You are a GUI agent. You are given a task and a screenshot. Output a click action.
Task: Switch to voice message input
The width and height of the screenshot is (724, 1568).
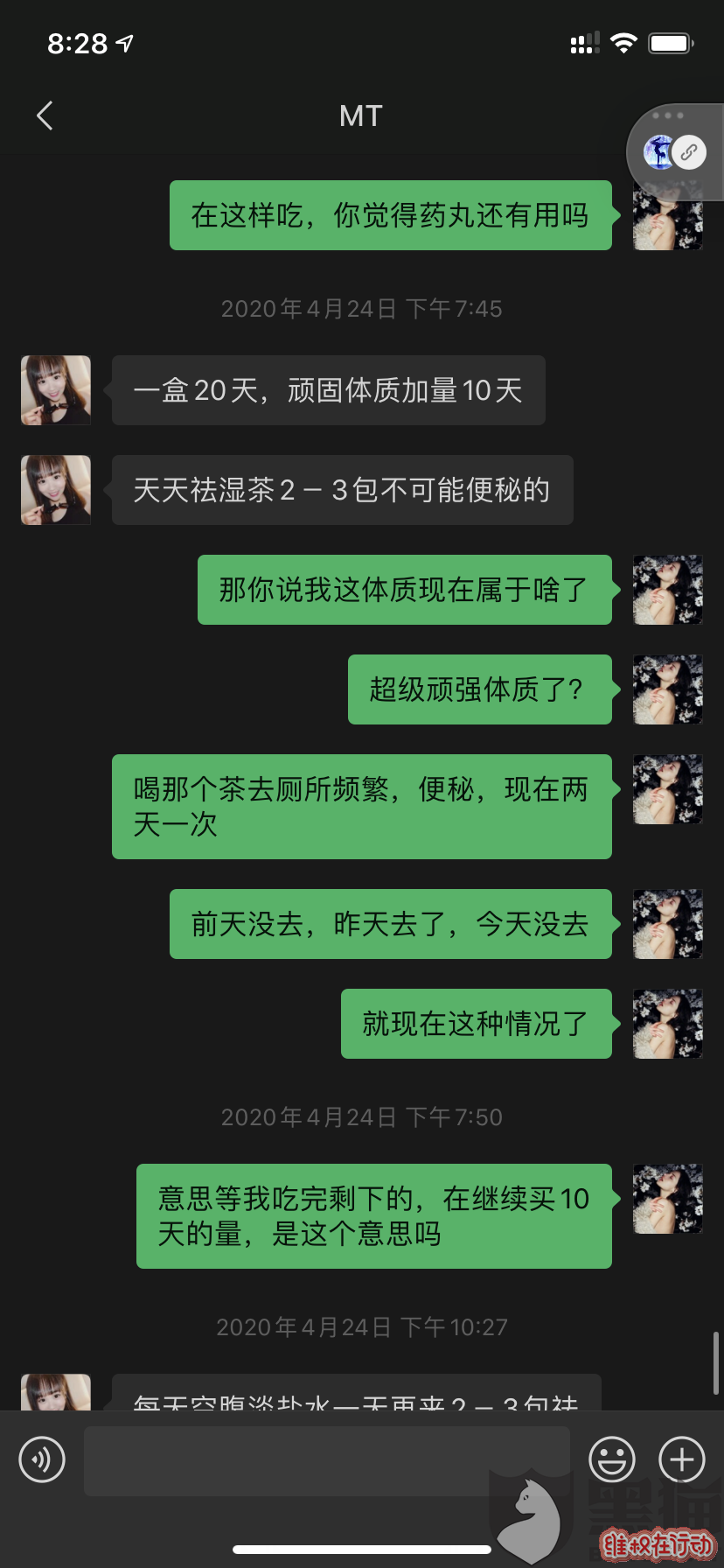42,1459
